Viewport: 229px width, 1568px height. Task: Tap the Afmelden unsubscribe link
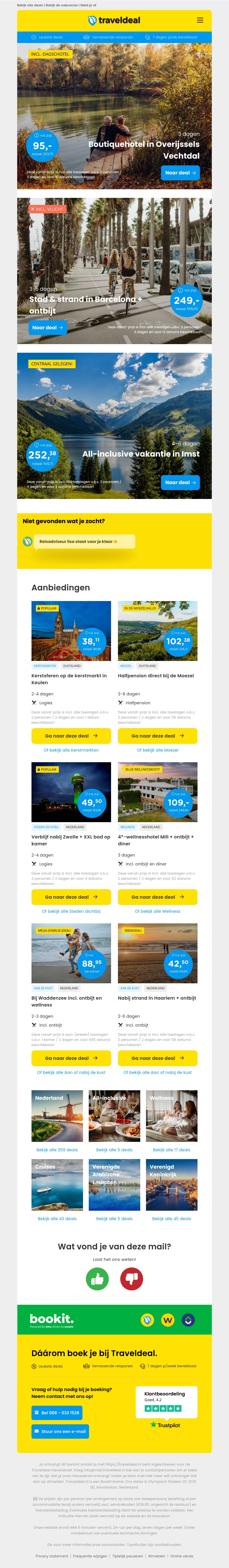pos(156,1556)
